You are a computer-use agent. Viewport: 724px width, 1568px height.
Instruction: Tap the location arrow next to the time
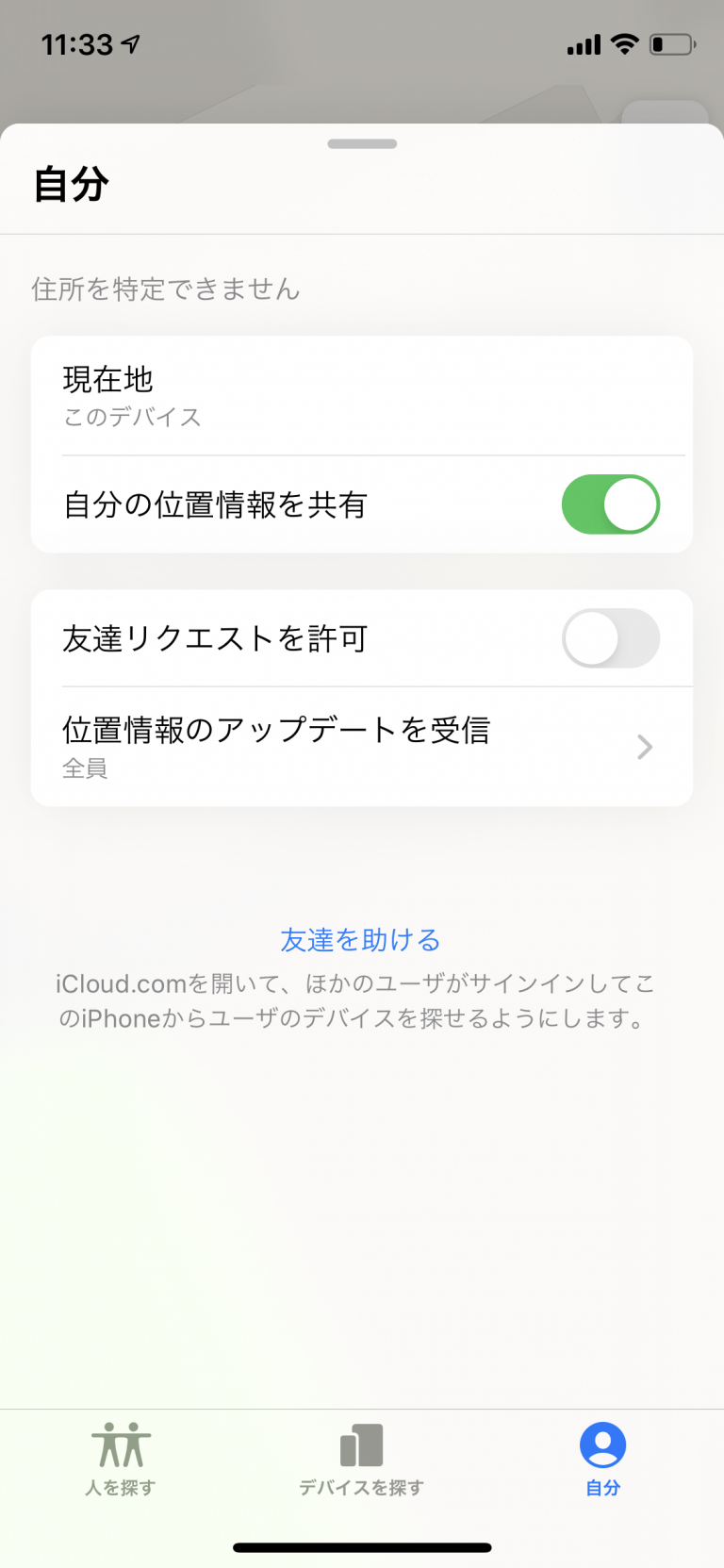click(128, 43)
